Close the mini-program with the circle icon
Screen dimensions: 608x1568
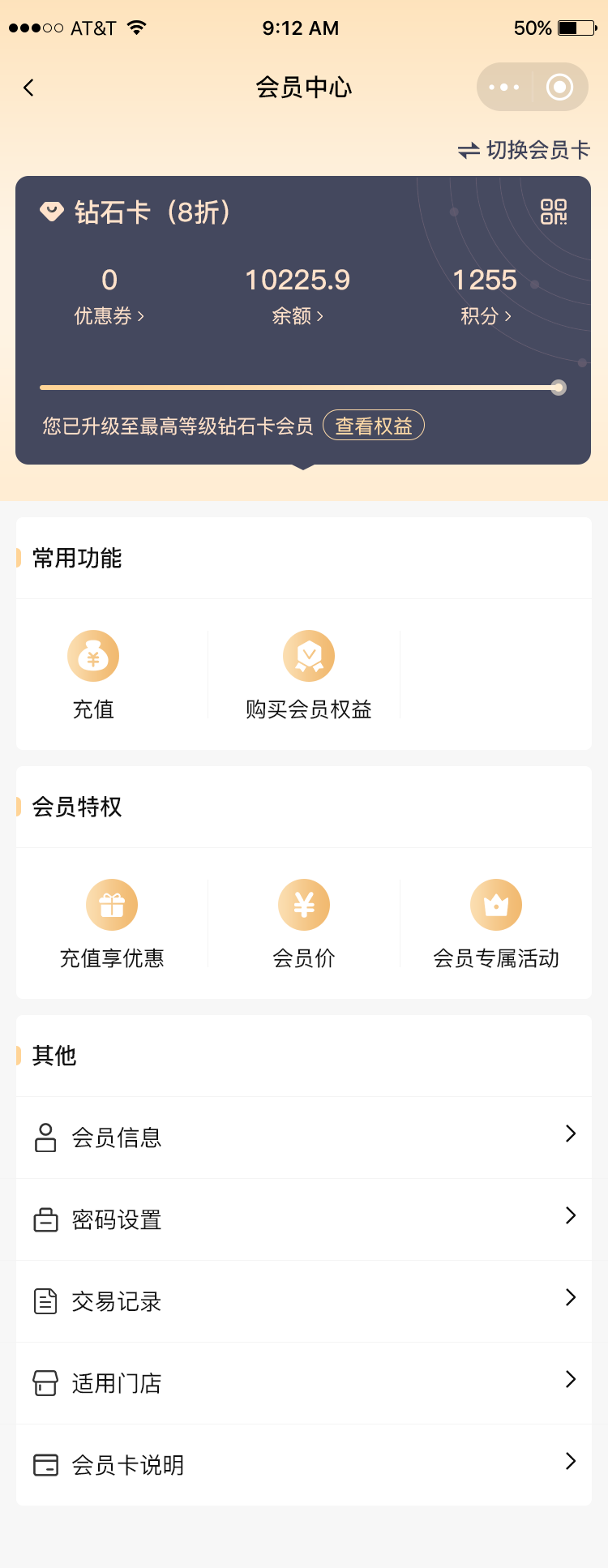click(x=559, y=87)
